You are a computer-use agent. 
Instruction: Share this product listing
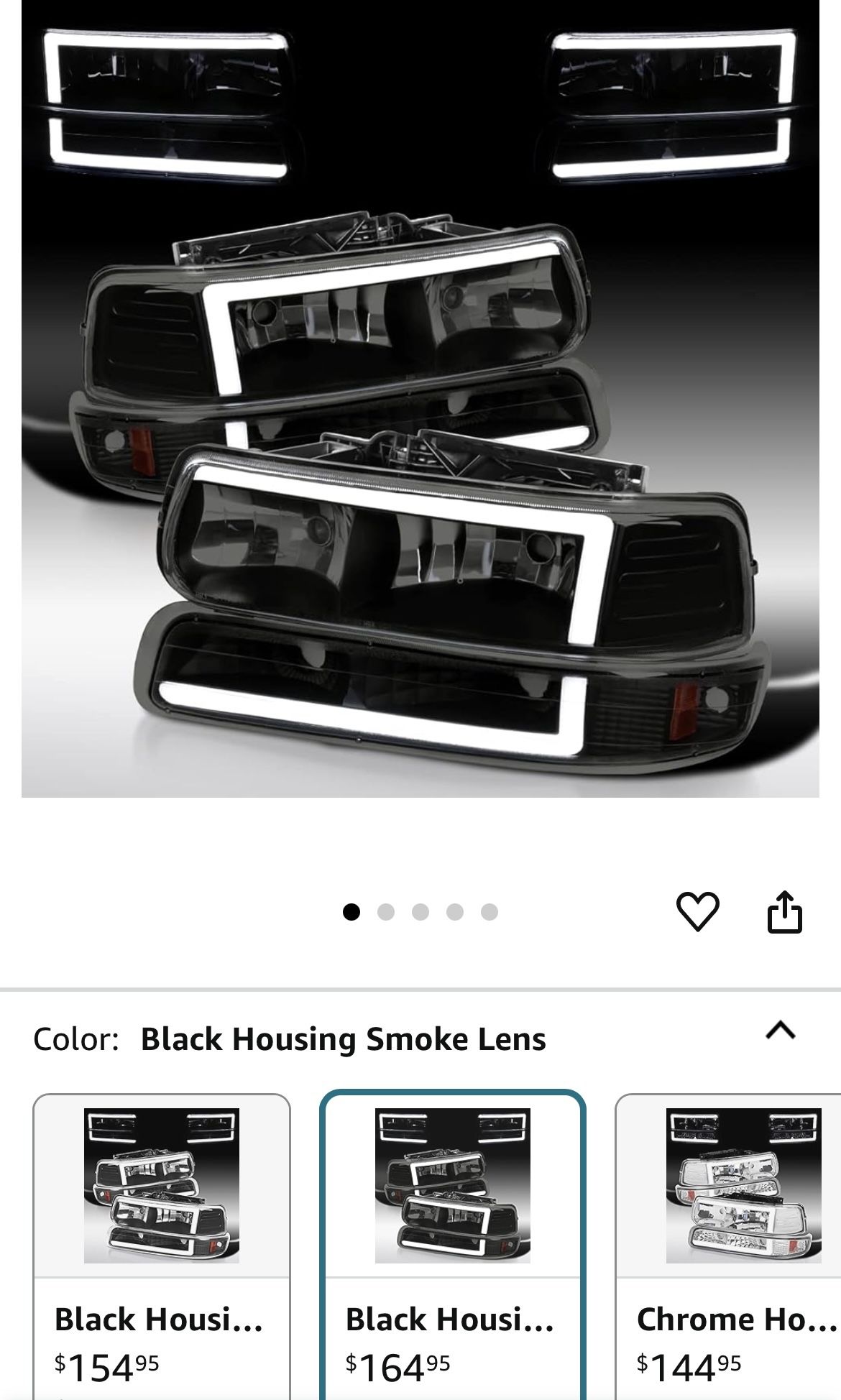(784, 911)
